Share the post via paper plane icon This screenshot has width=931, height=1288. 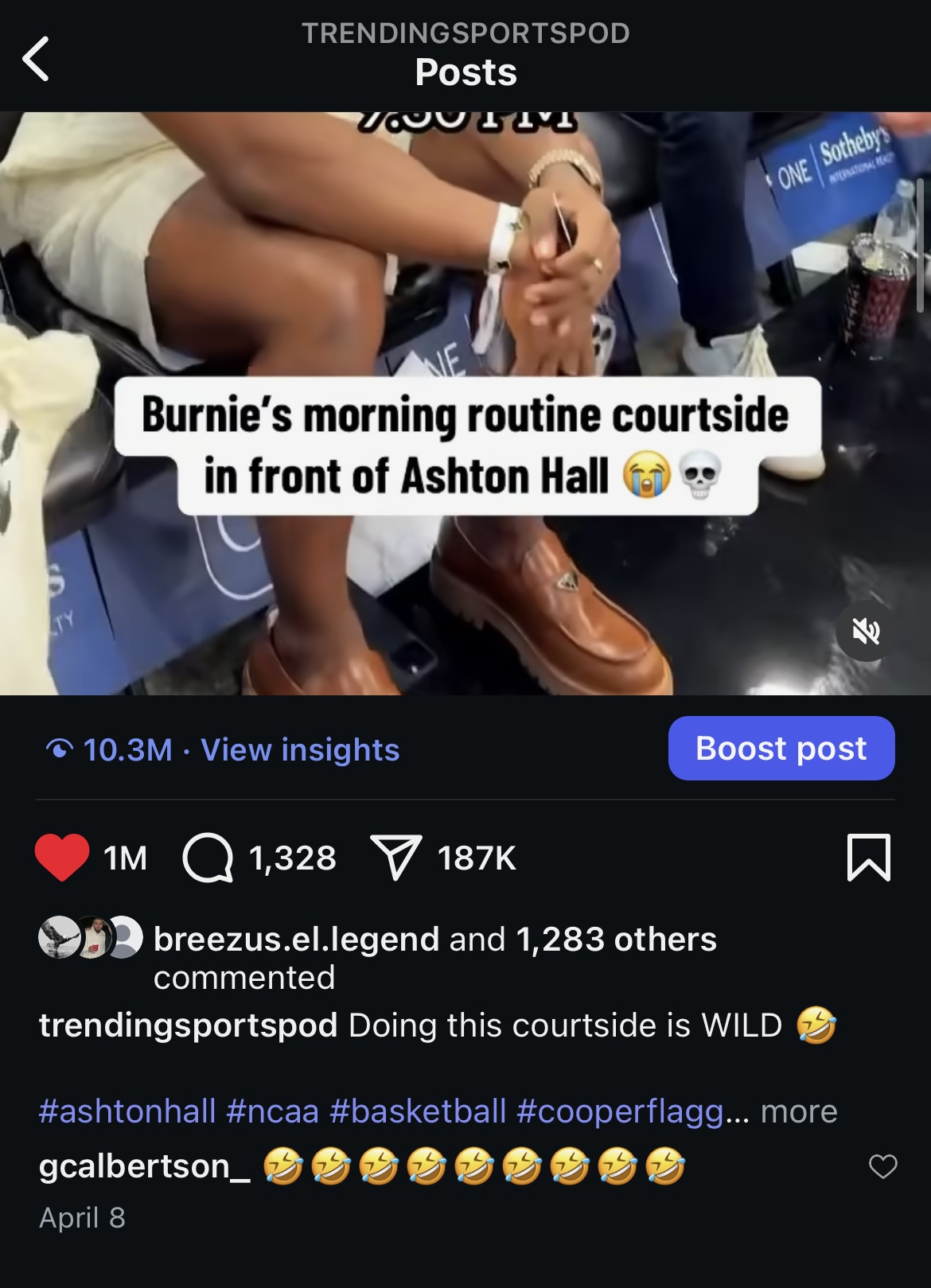[x=395, y=858]
